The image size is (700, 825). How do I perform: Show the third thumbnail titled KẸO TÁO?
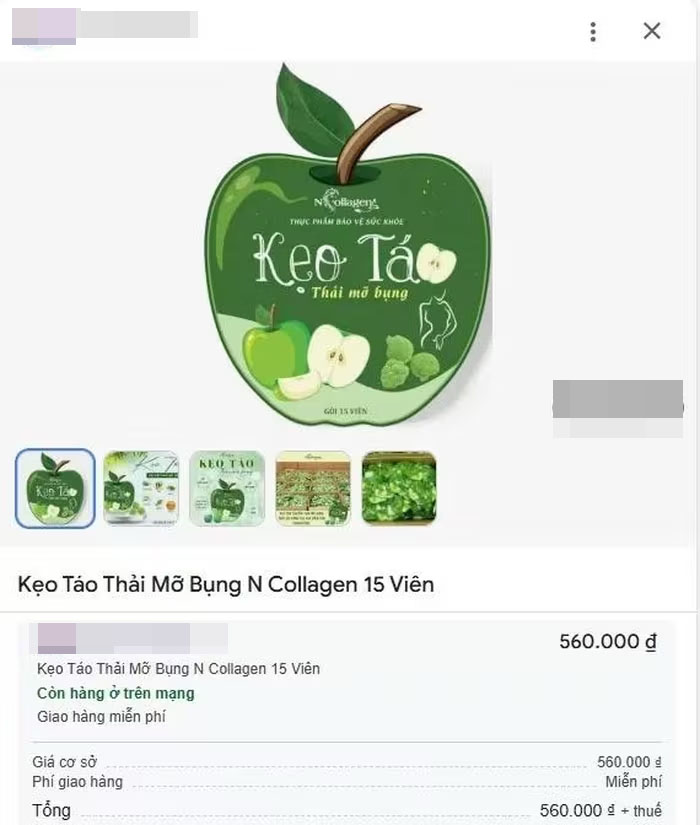[x=227, y=488]
